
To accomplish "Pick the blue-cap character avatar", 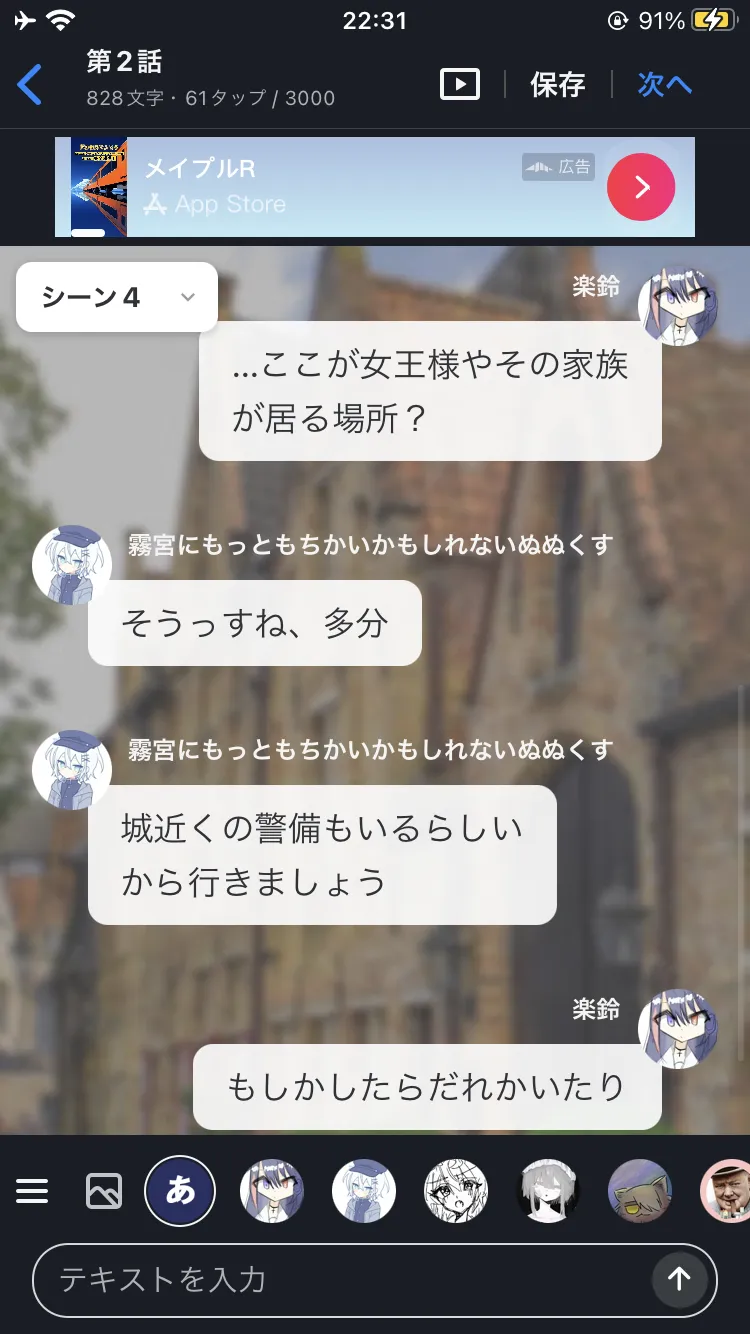I will [364, 1191].
